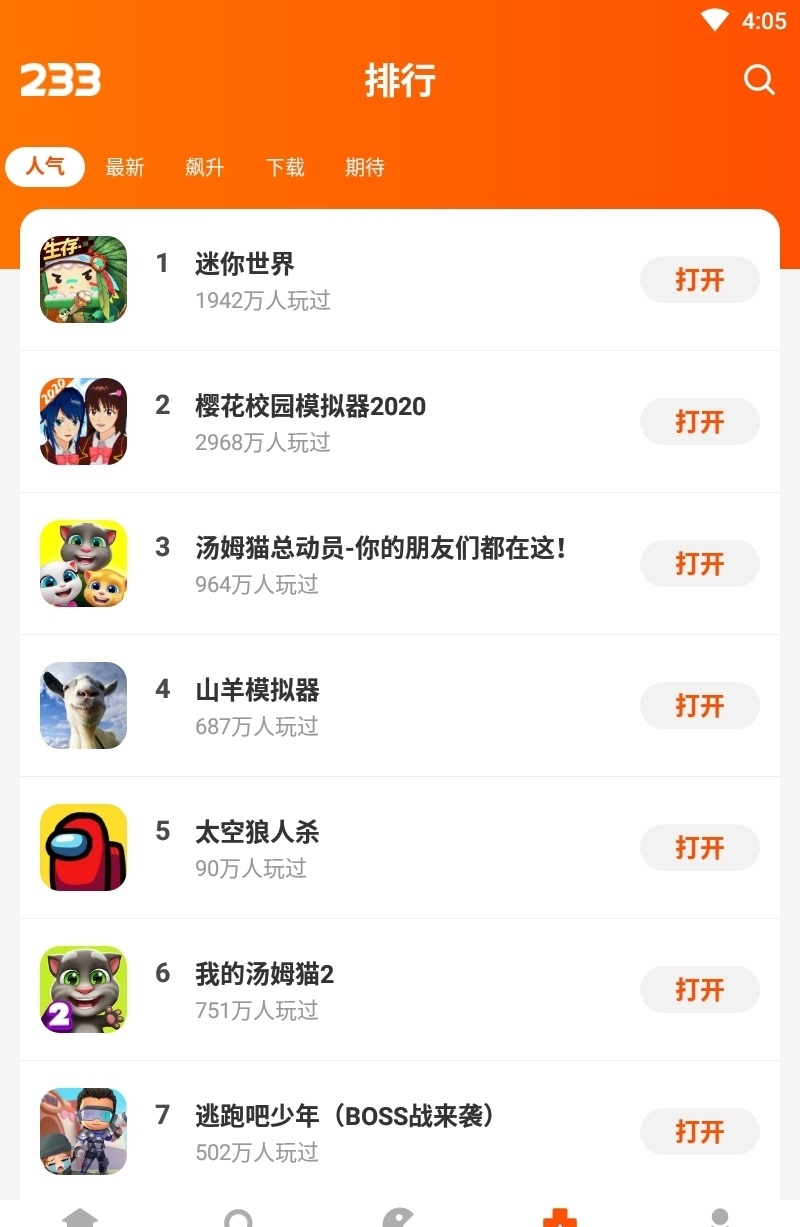
Task: View details of 汤姆猫总动员 by tapping its title
Action: 382,548
